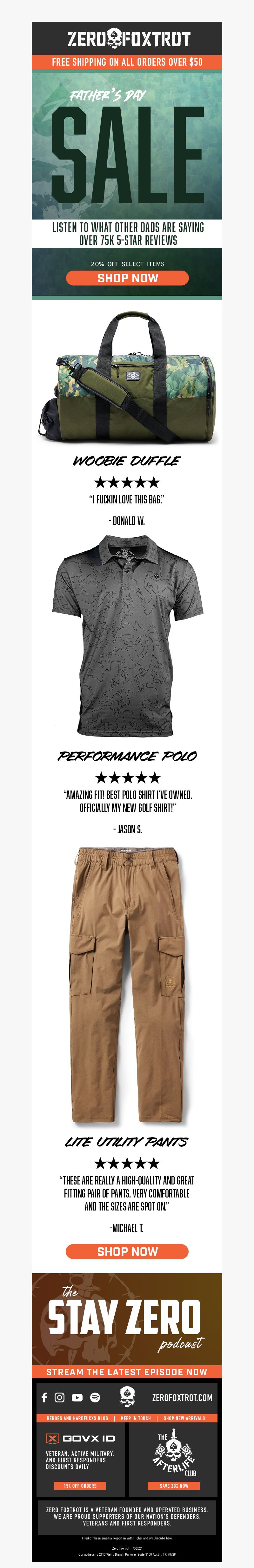The width and height of the screenshot is (254, 1568).
Task: Open the Facebook page icon
Action: (44, 1398)
